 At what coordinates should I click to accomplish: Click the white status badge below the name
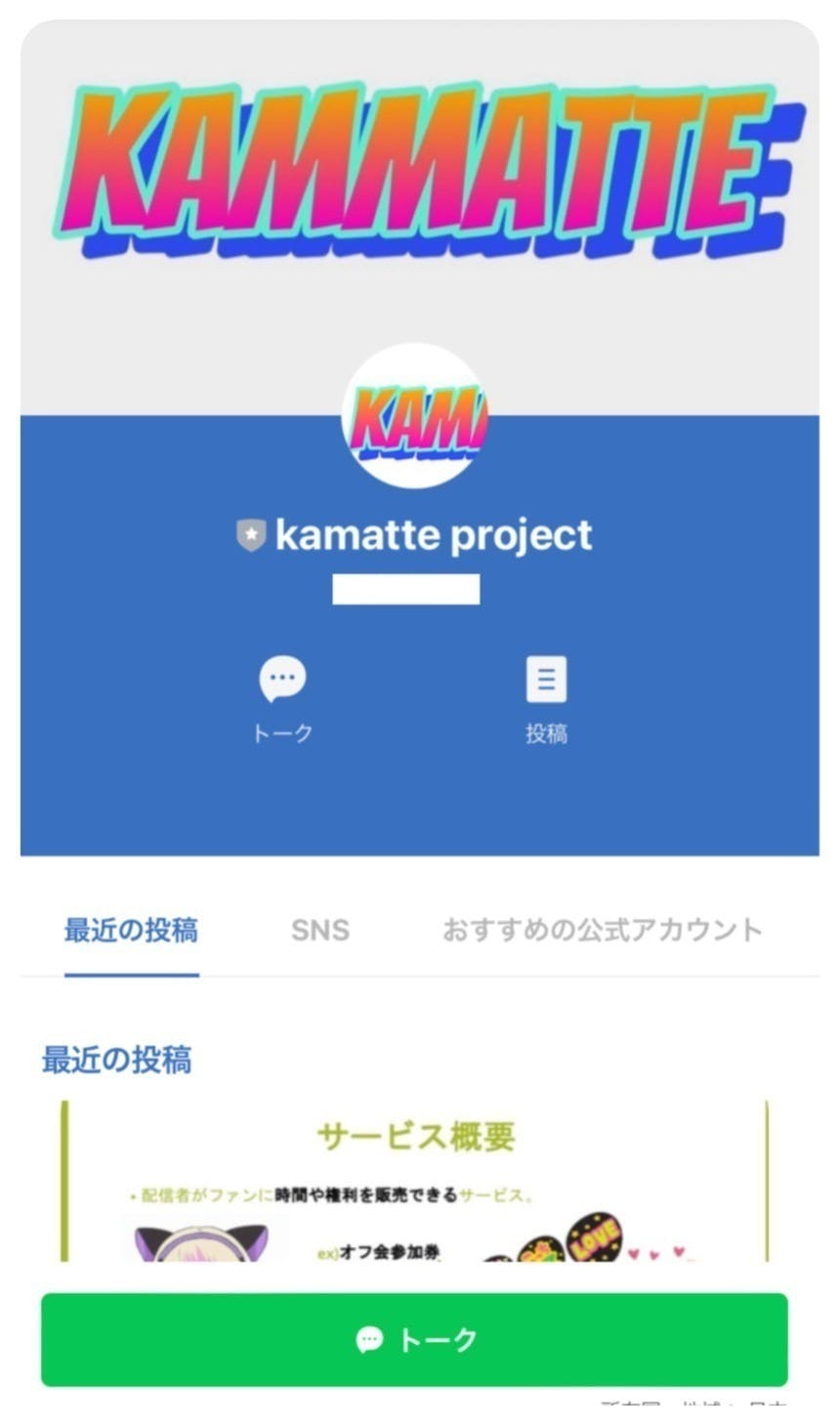click(x=406, y=589)
